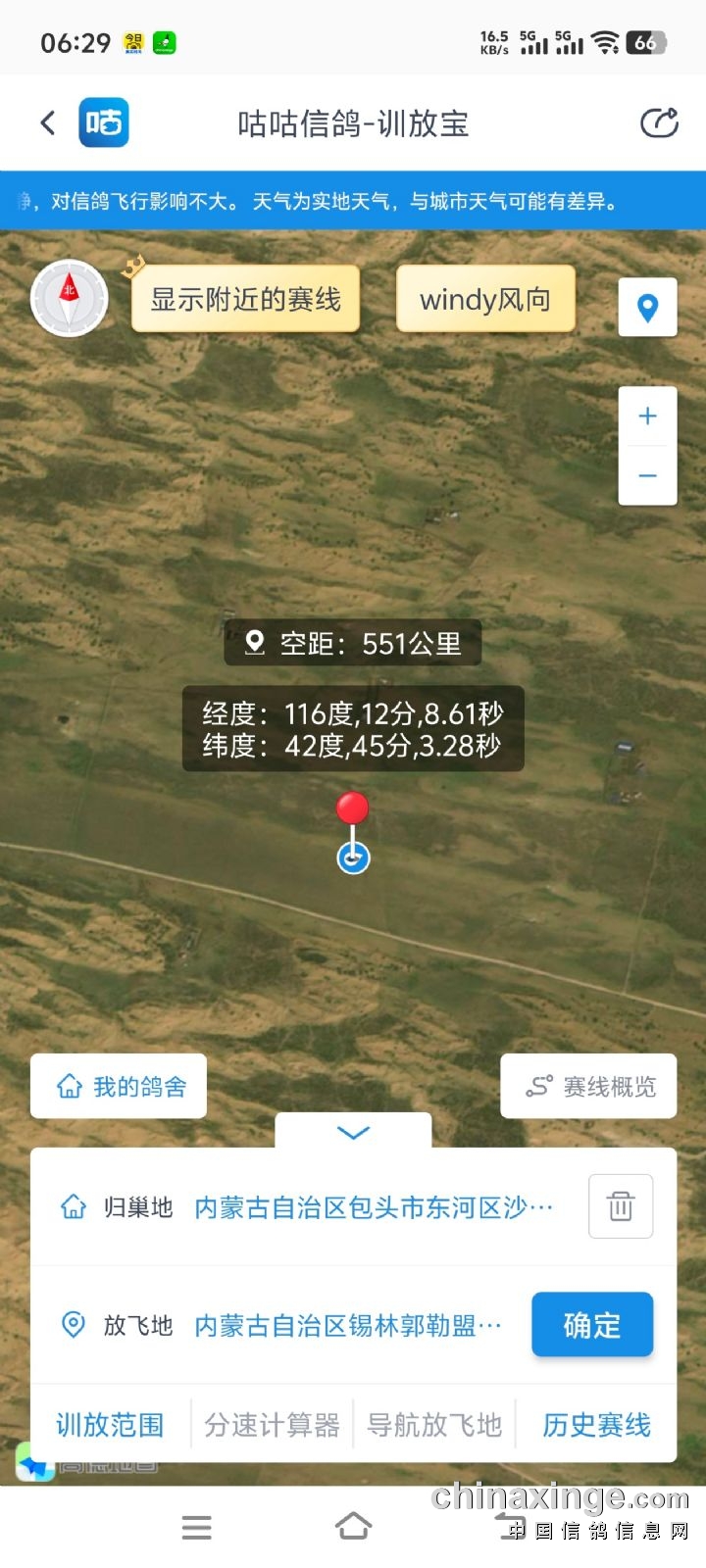Edit the 放飞地 release location address
706x1568 pixels.
[x=348, y=1326]
